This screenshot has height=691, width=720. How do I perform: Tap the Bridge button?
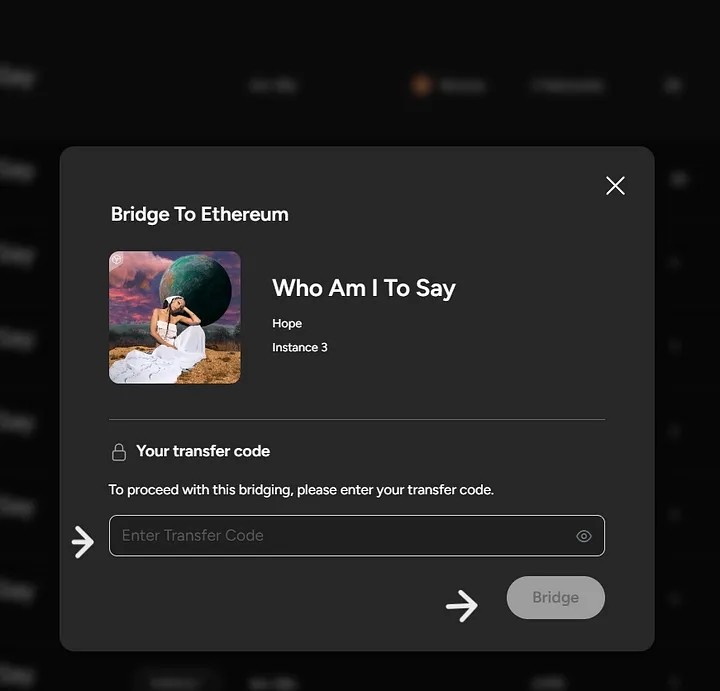pos(555,598)
